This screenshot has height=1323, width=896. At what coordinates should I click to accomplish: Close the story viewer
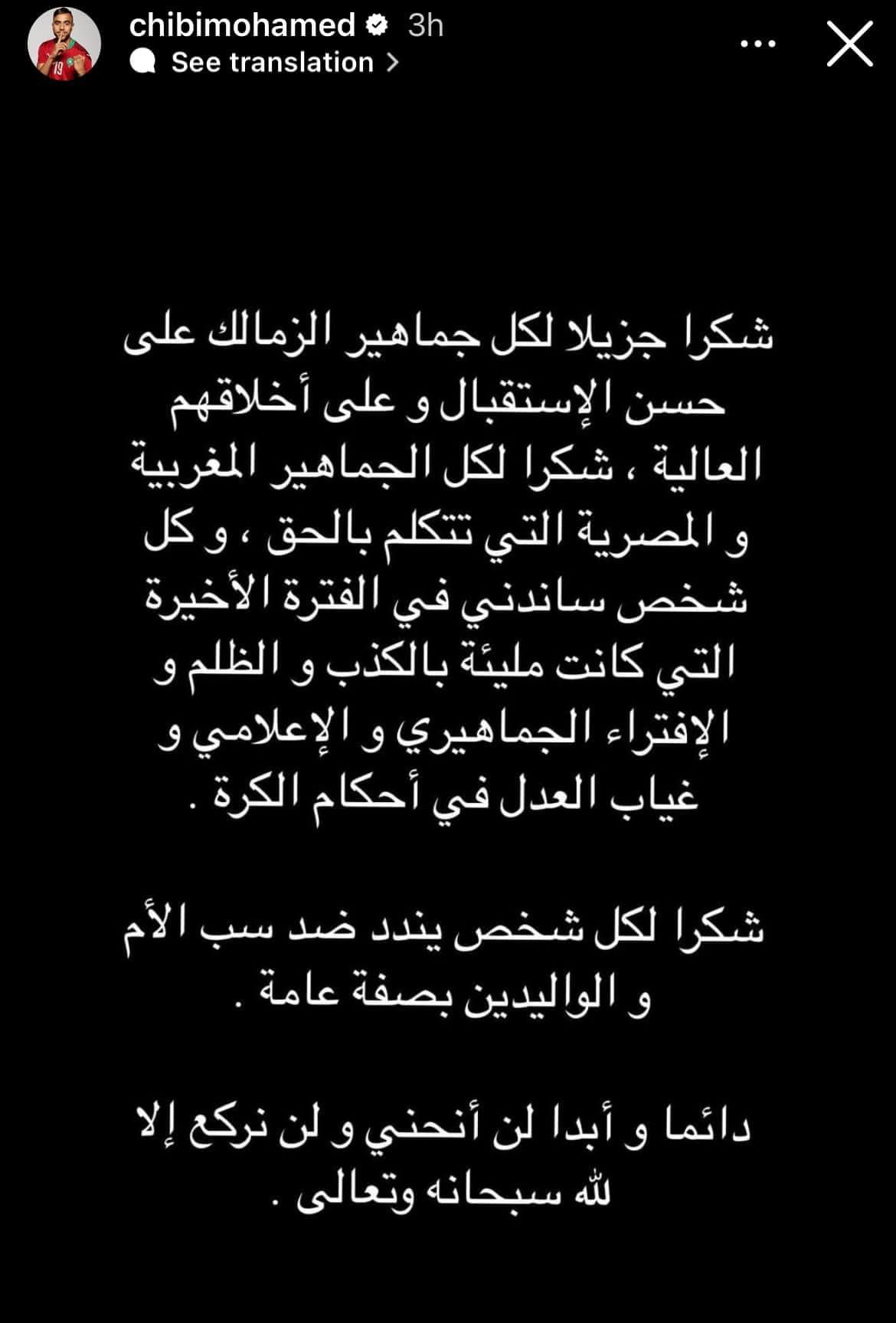click(850, 44)
